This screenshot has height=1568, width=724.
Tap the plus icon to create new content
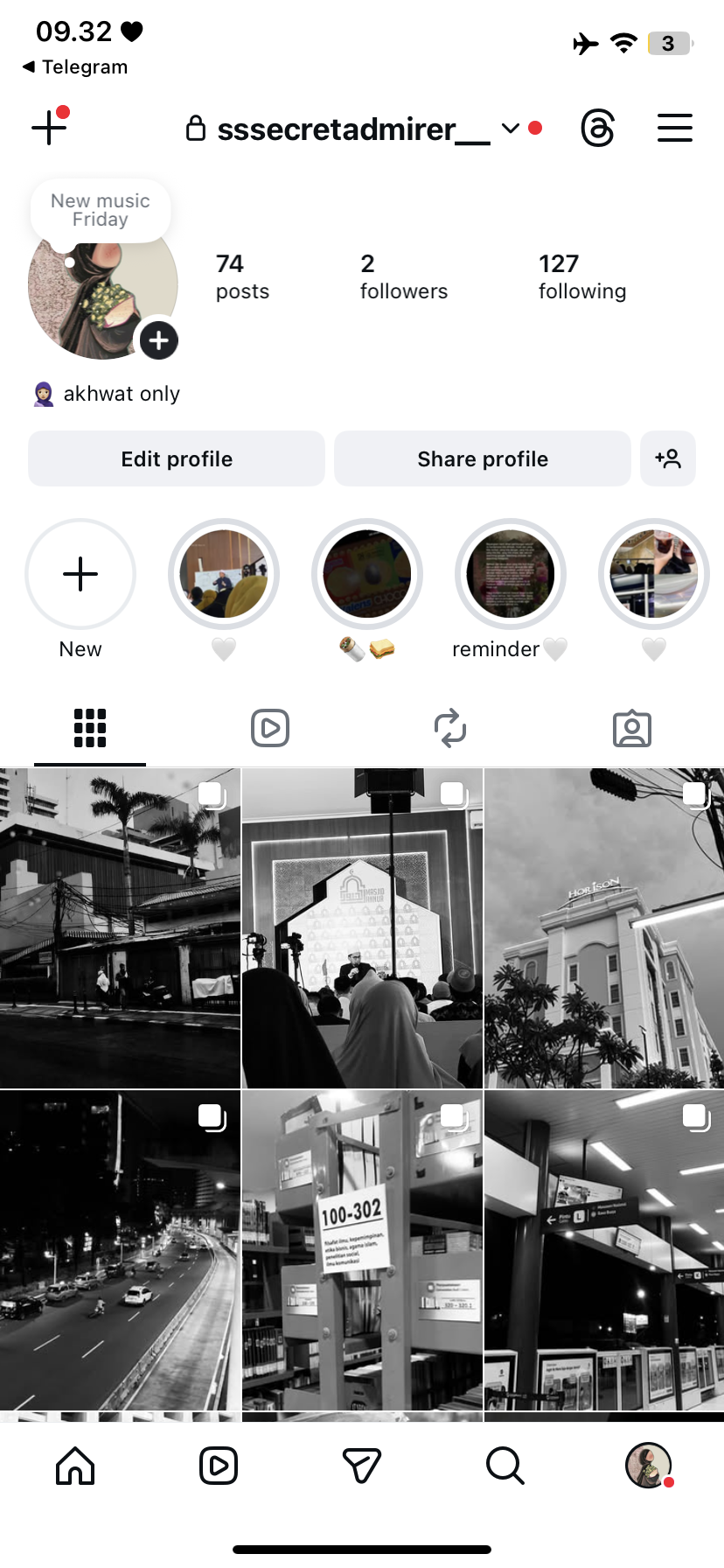49,128
